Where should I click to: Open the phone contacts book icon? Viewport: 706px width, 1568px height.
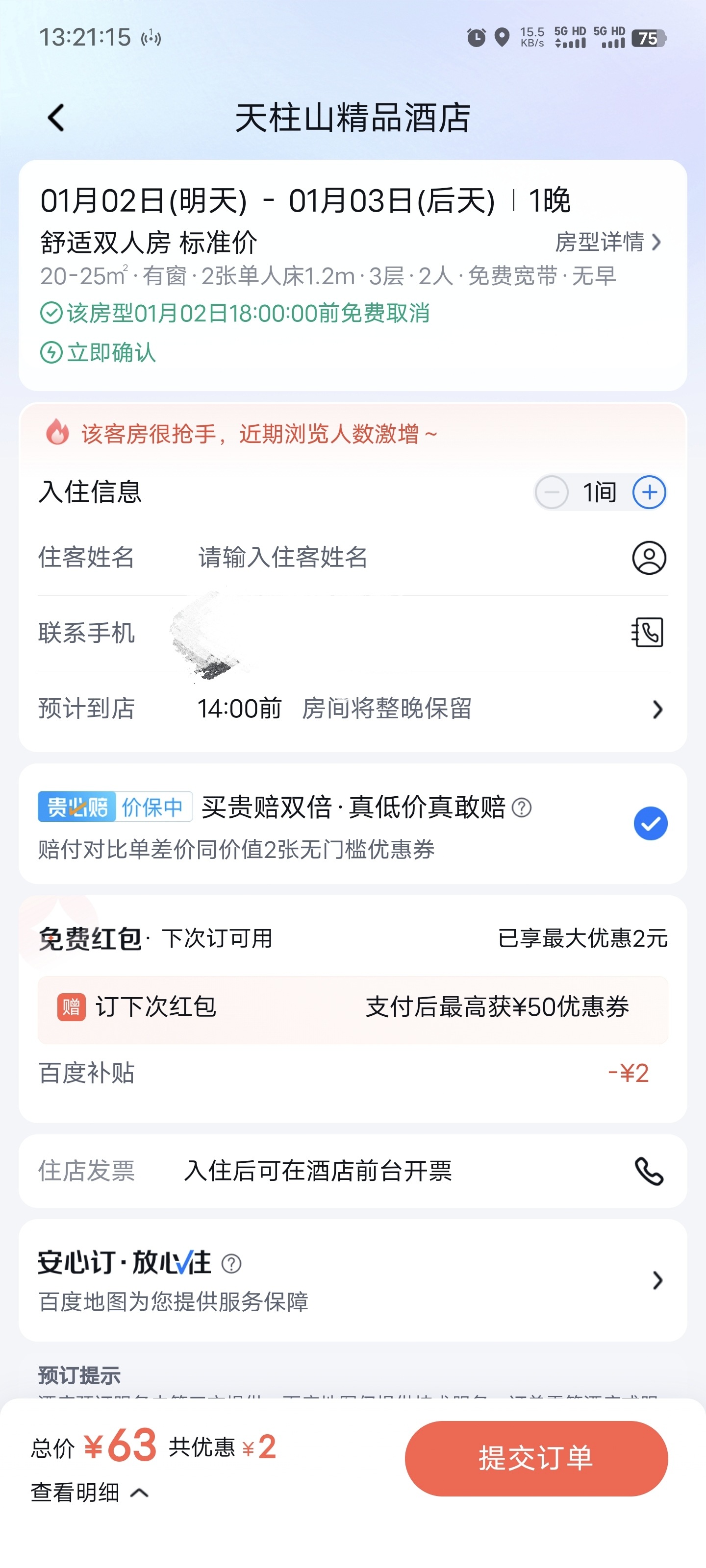(x=647, y=633)
